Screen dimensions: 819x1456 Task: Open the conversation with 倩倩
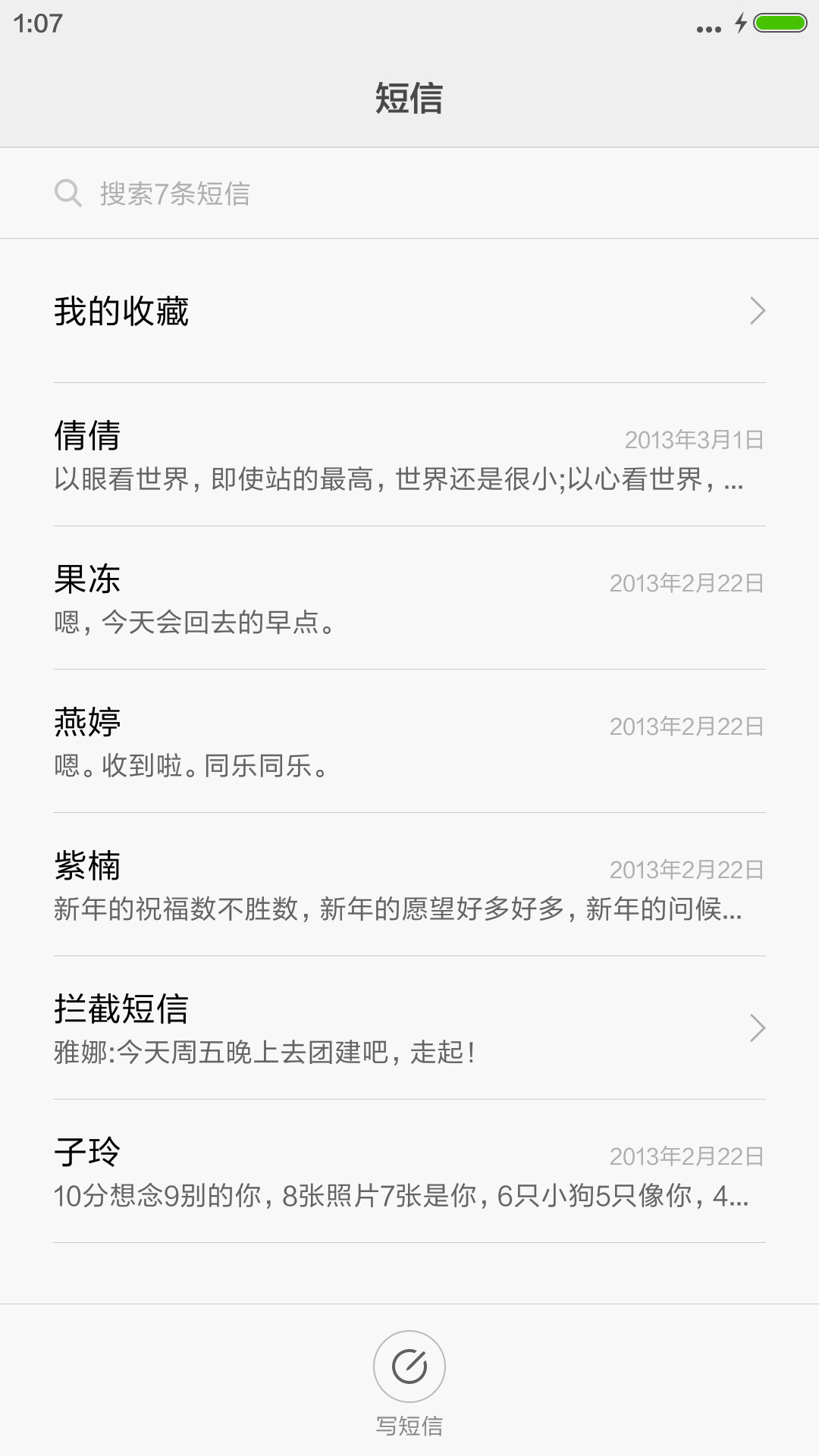[x=409, y=454]
